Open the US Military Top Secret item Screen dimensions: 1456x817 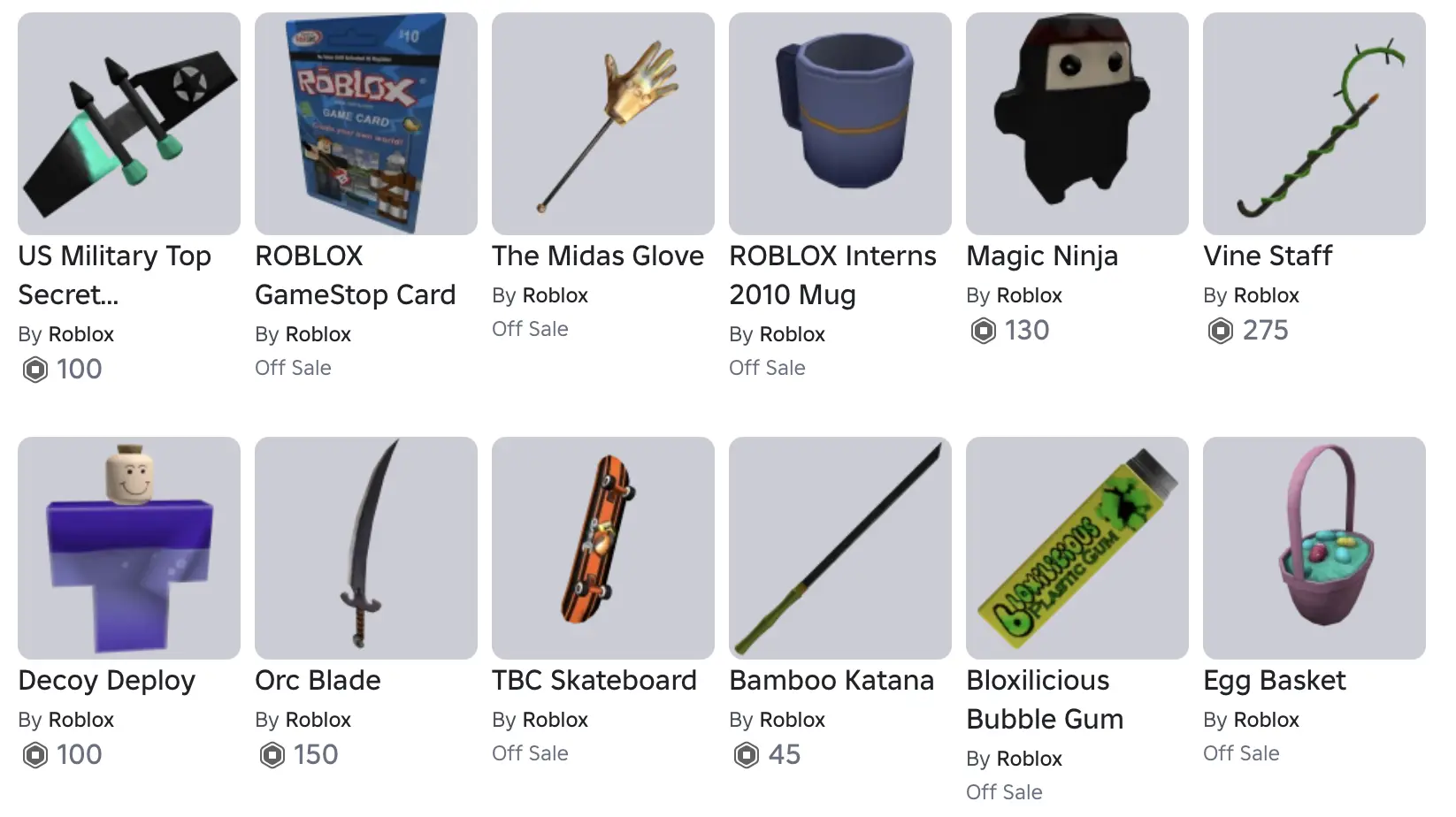tap(129, 124)
